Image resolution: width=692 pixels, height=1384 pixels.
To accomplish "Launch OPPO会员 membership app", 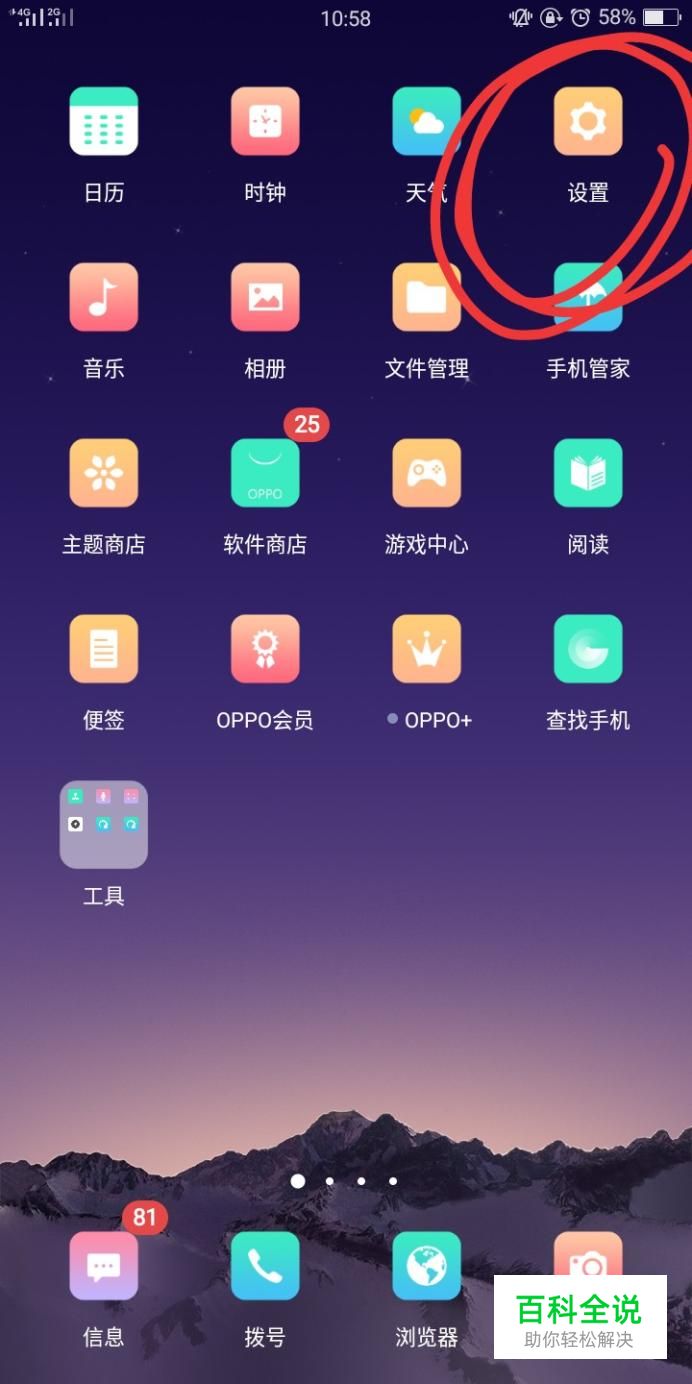I will tap(265, 650).
